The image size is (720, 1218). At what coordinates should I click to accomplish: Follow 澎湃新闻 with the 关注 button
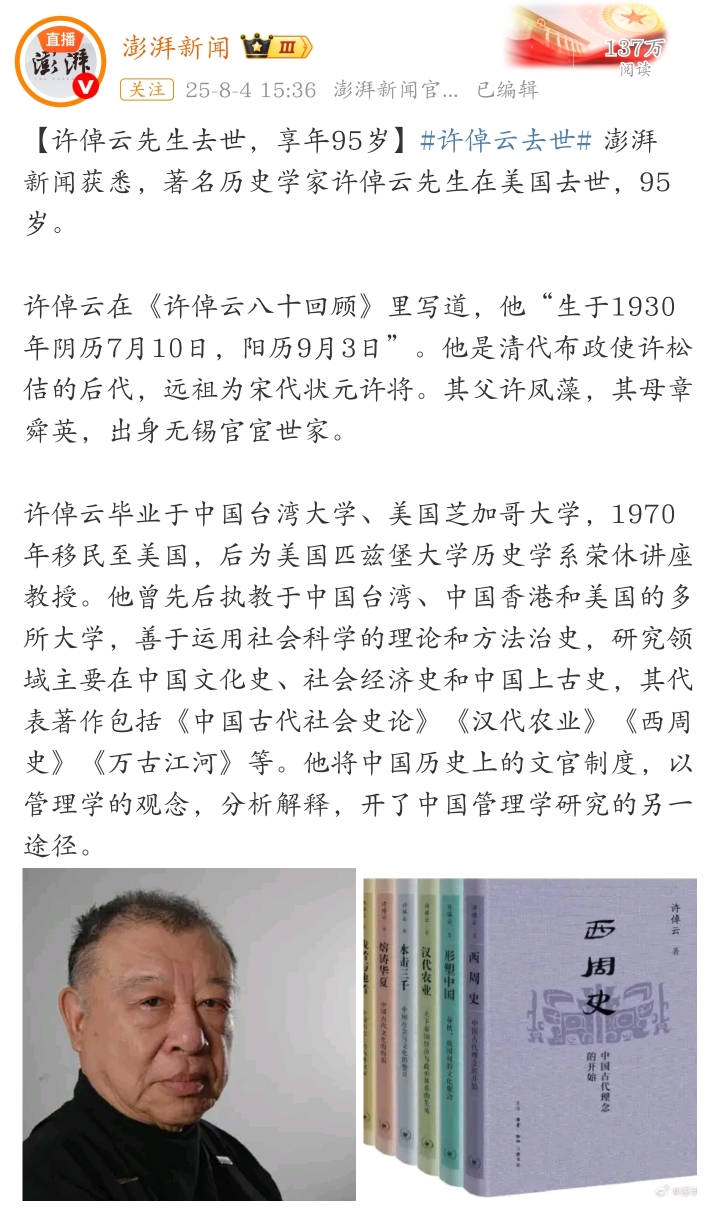click(147, 89)
